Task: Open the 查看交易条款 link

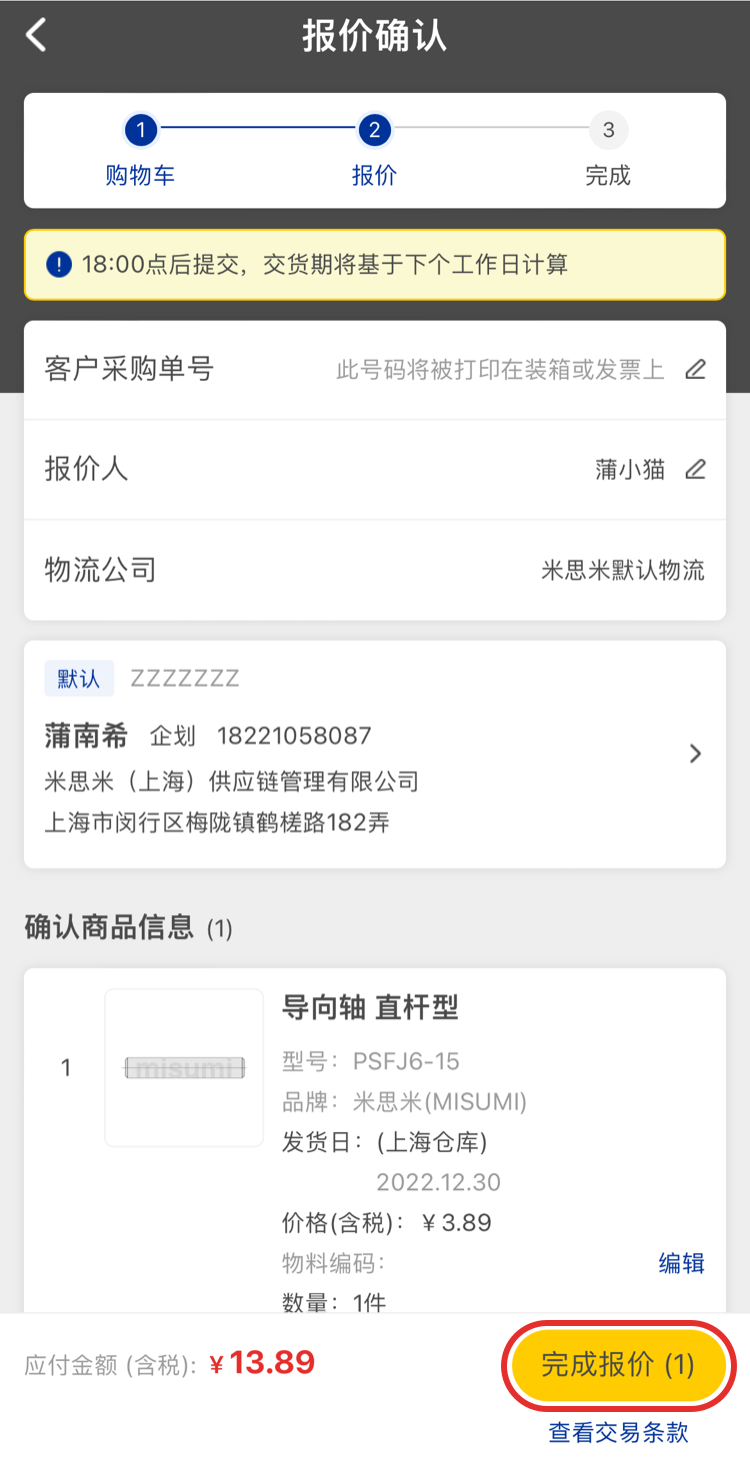Action: coord(618,1432)
